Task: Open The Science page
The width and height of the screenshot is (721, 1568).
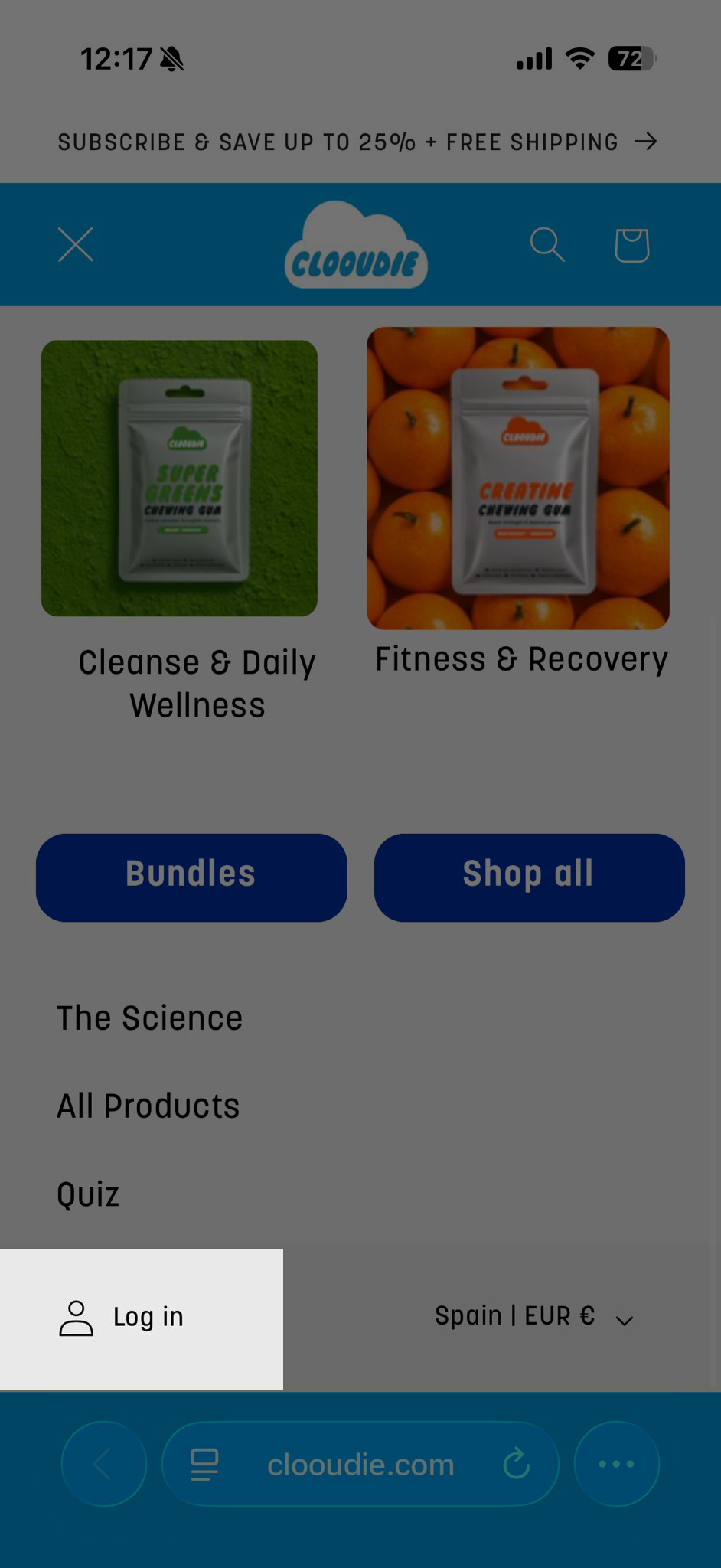Action: click(150, 1018)
